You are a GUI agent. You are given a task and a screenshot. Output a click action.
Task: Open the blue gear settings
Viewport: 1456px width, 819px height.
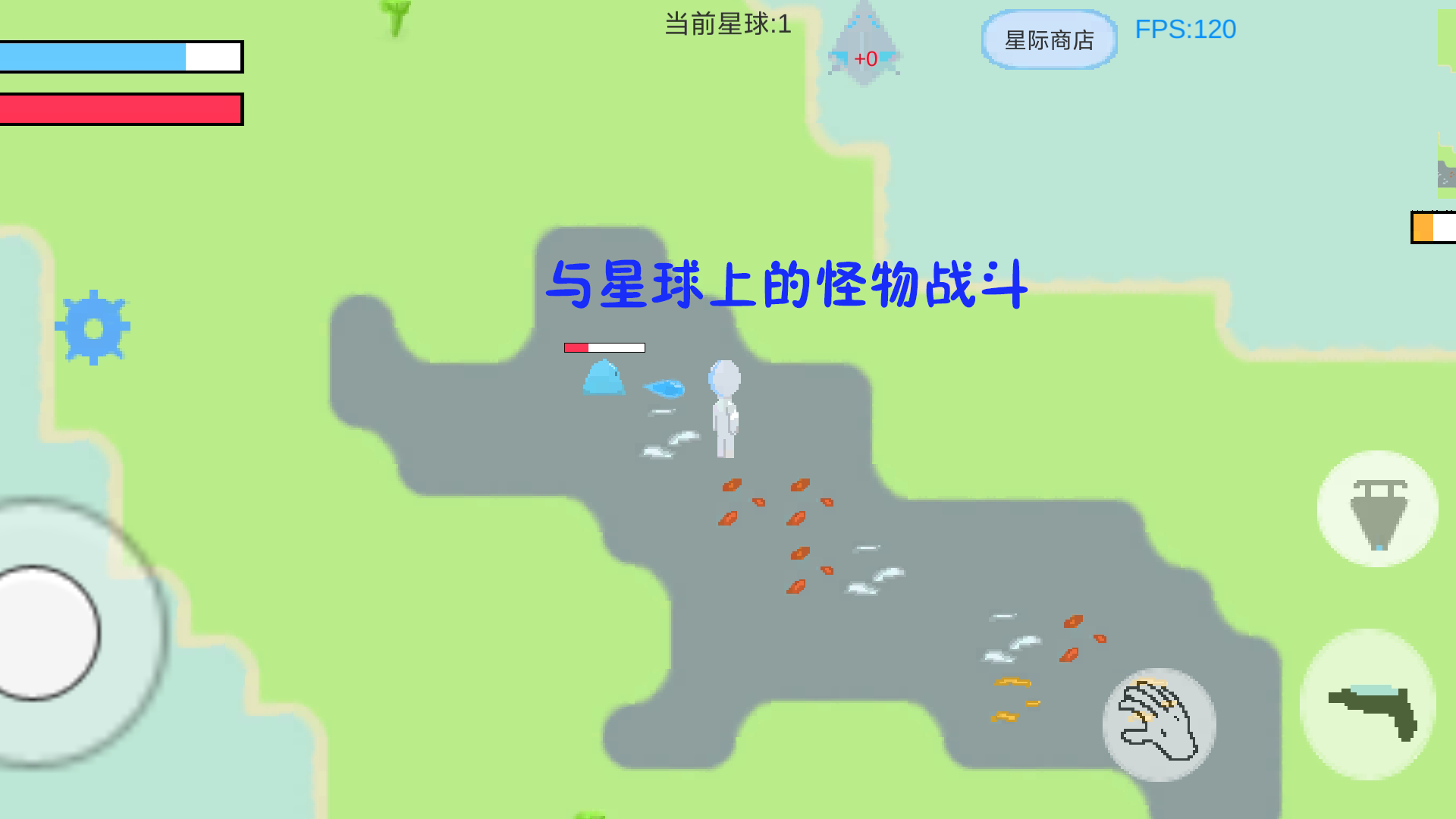[93, 328]
